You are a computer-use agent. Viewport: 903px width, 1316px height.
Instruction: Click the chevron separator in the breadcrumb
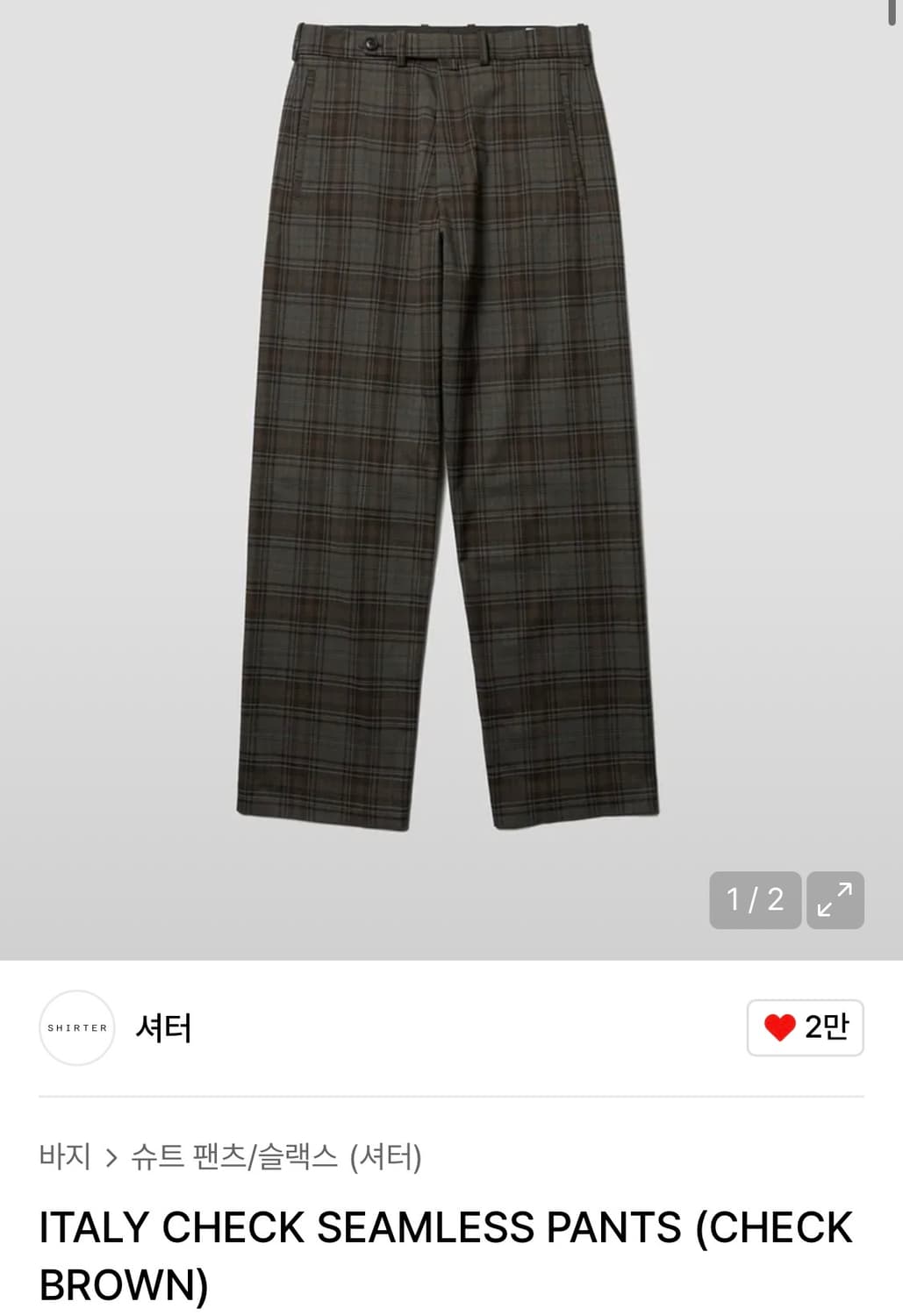[x=113, y=1156]
